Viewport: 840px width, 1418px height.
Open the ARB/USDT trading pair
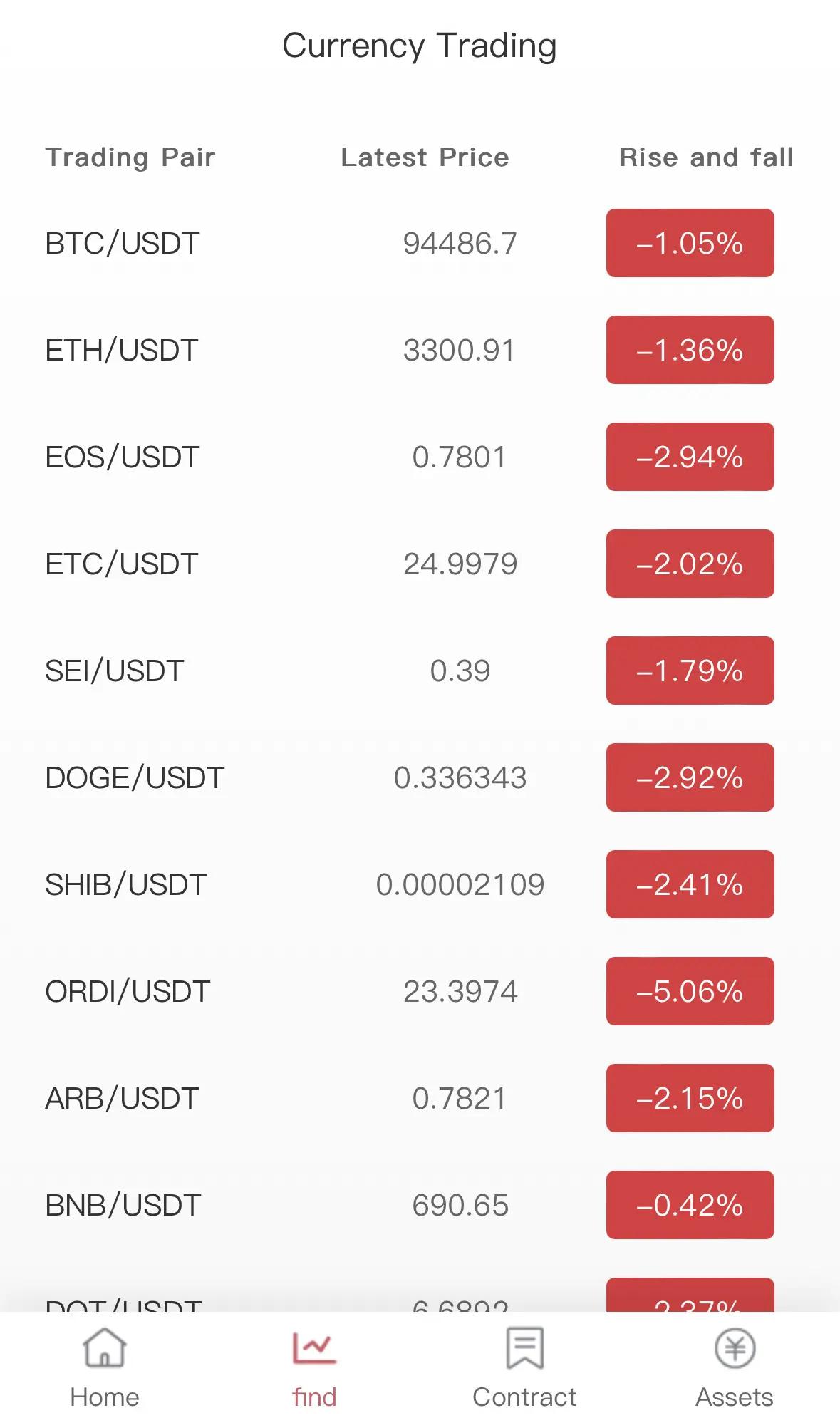coord(420,1098)
